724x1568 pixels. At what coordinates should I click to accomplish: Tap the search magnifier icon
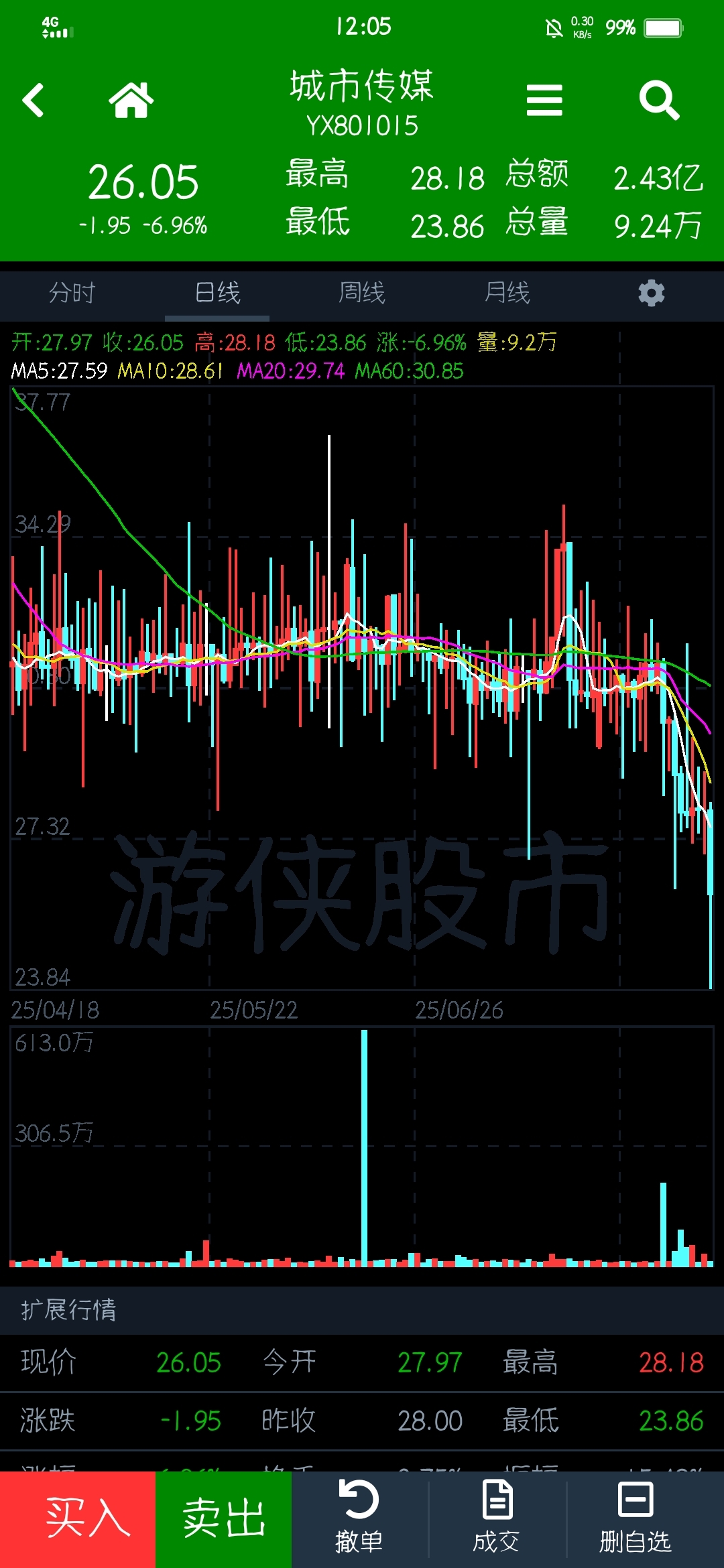(659, 101)
